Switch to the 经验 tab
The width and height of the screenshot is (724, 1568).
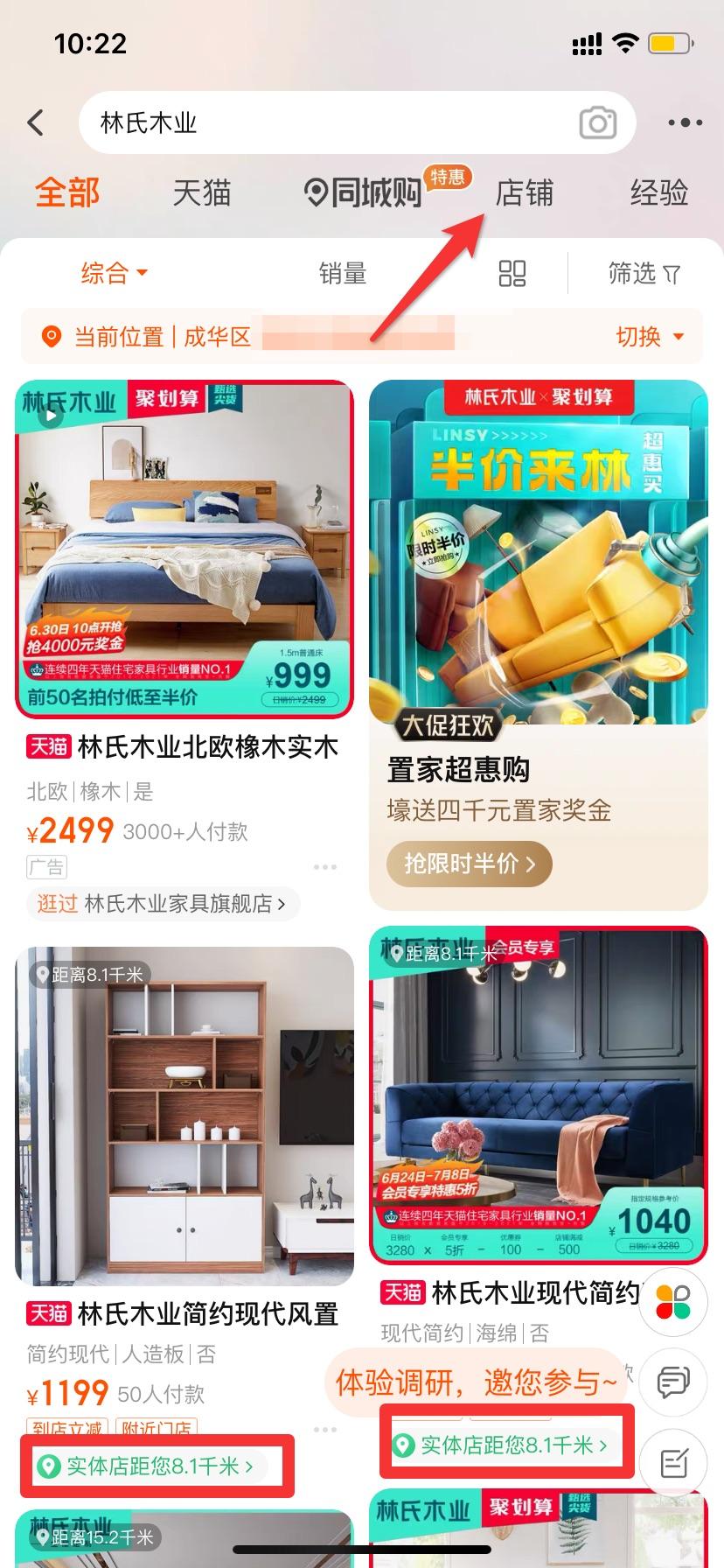pos(657,193)
